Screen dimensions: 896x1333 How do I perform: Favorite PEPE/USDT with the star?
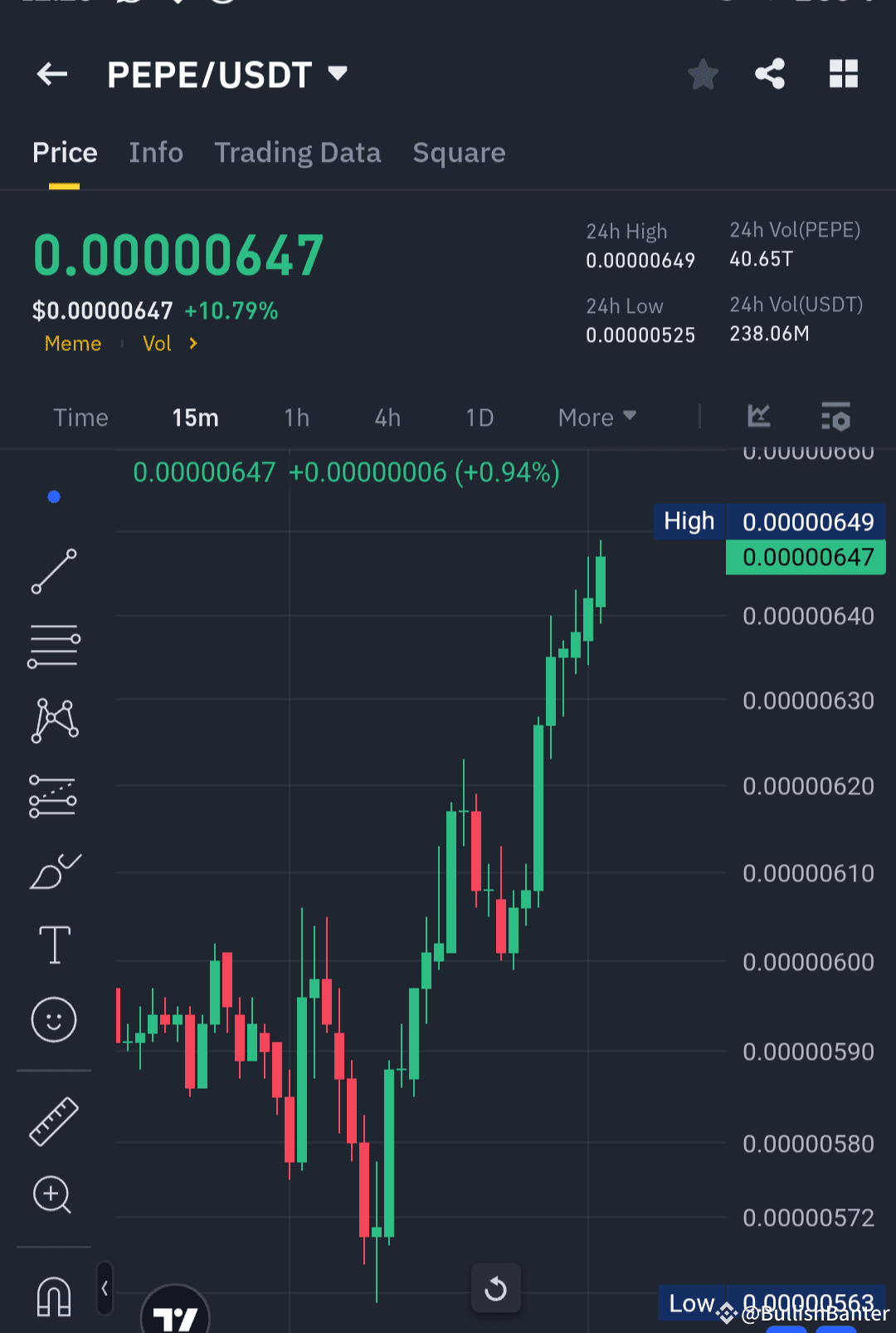pyautogui.click(x=703, y=74)
